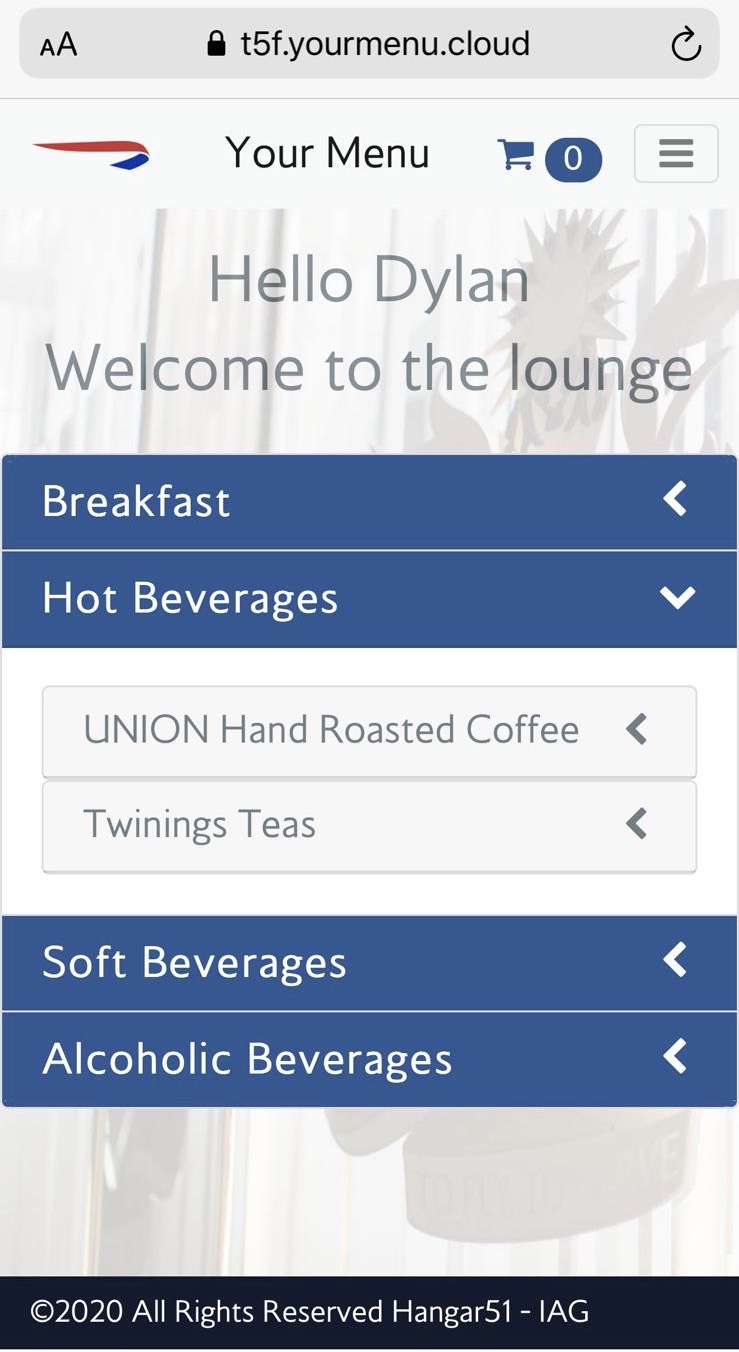Open the hamburger navigation menu

click(676, 154)
